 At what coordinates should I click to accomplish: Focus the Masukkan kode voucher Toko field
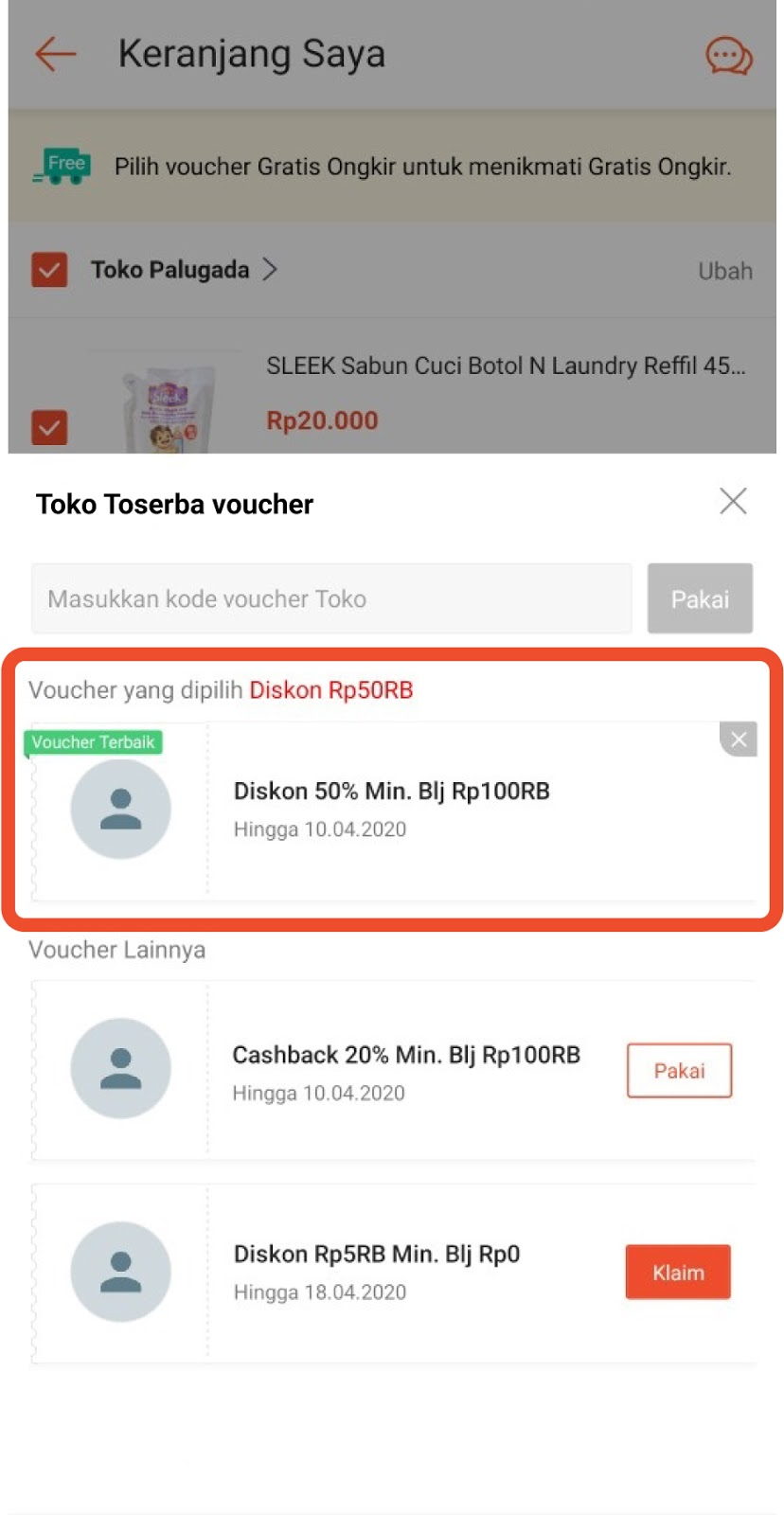click(x=331, y=598)
